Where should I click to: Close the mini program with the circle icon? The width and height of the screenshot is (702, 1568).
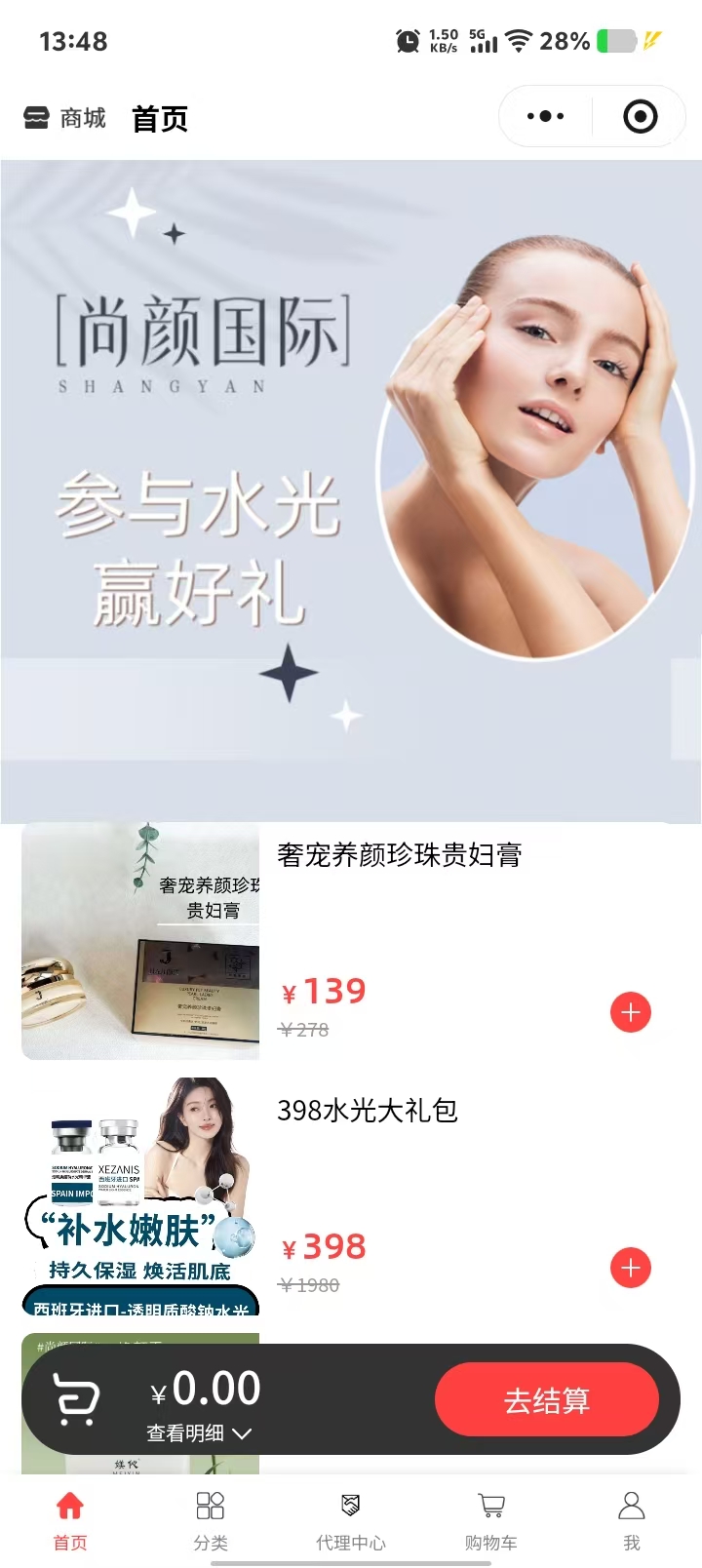tap(640, 117)
